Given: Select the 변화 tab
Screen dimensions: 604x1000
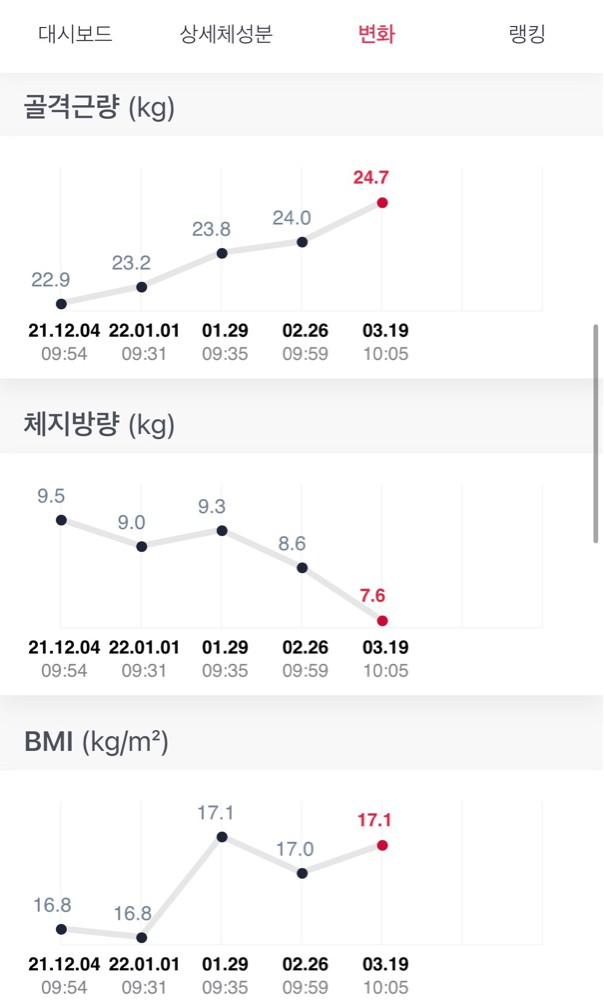Looking at the screenshot, I should 377,34.
